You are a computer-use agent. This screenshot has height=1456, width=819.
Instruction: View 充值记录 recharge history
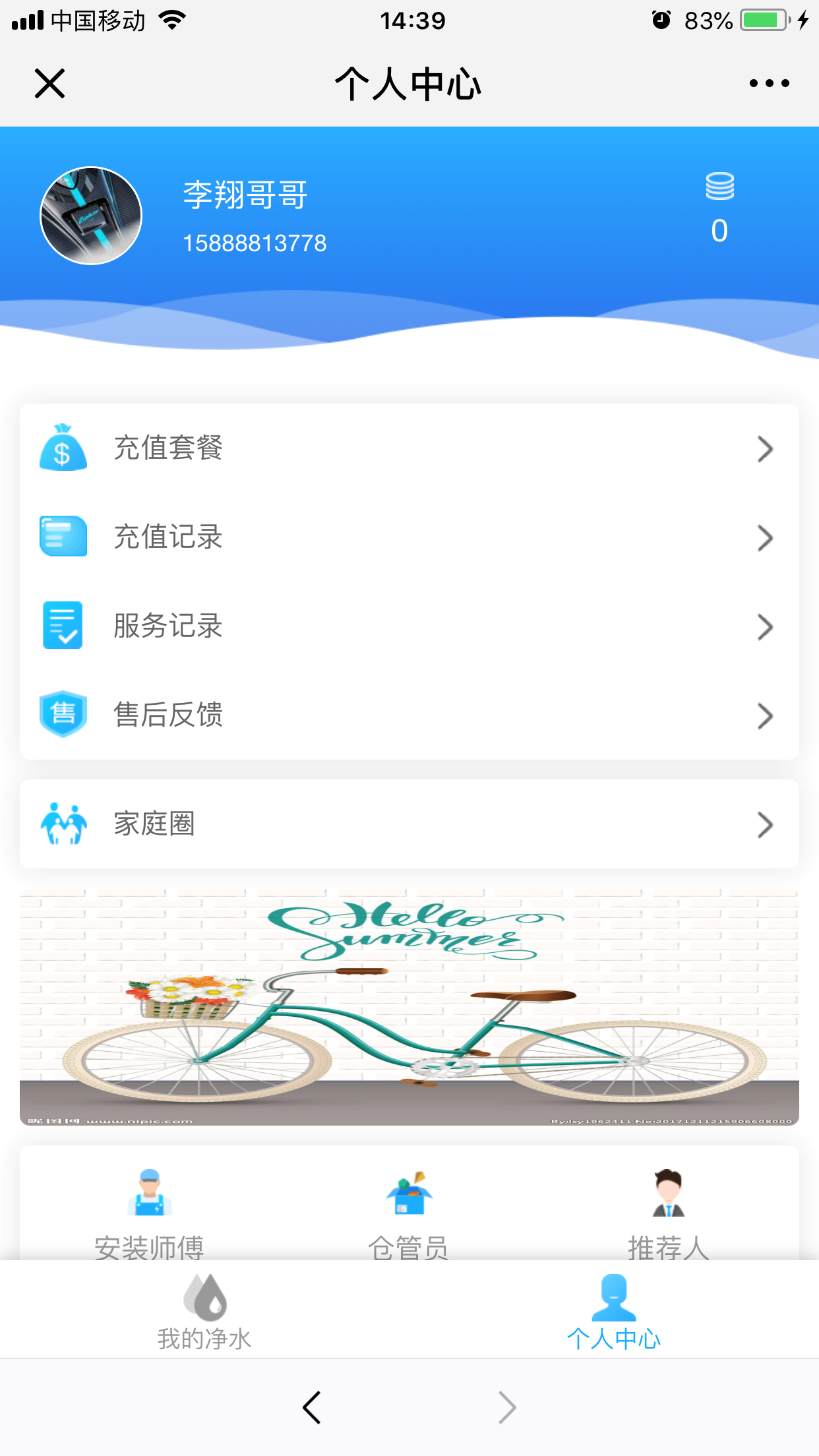tap(409, 537)
